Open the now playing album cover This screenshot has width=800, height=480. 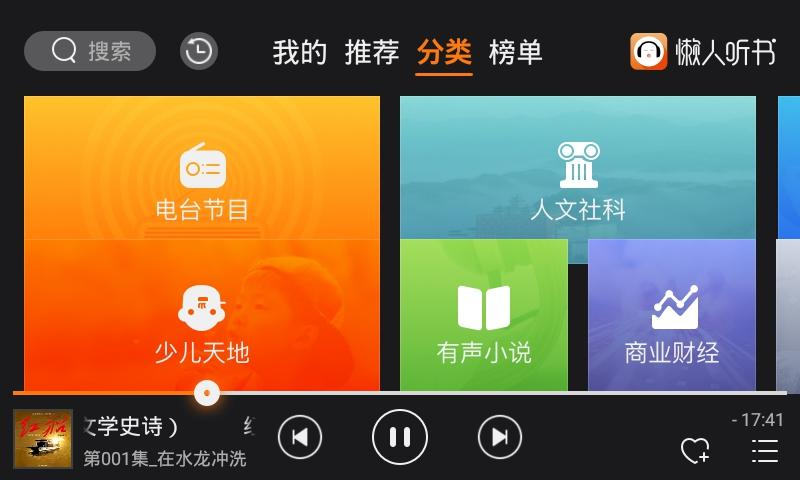pos(43,439)
